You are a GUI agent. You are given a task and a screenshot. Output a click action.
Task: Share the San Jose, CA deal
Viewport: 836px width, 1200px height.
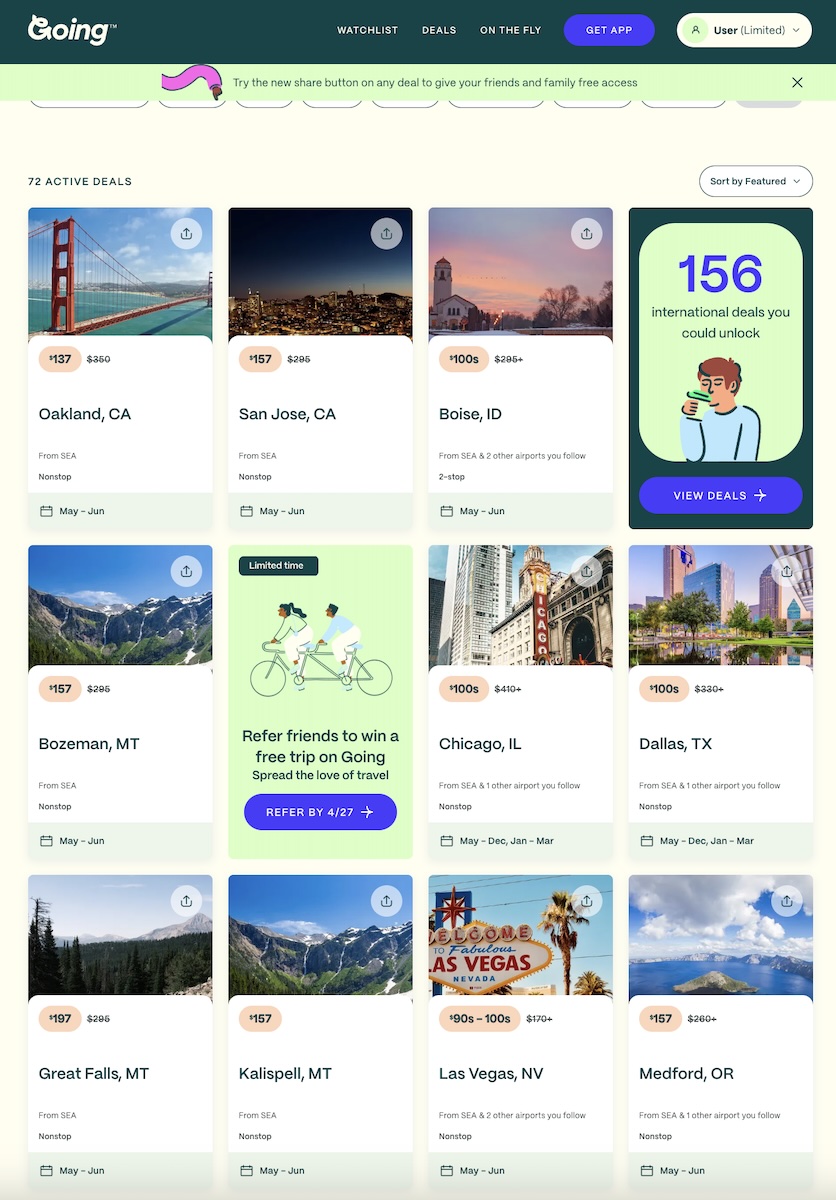386,234
